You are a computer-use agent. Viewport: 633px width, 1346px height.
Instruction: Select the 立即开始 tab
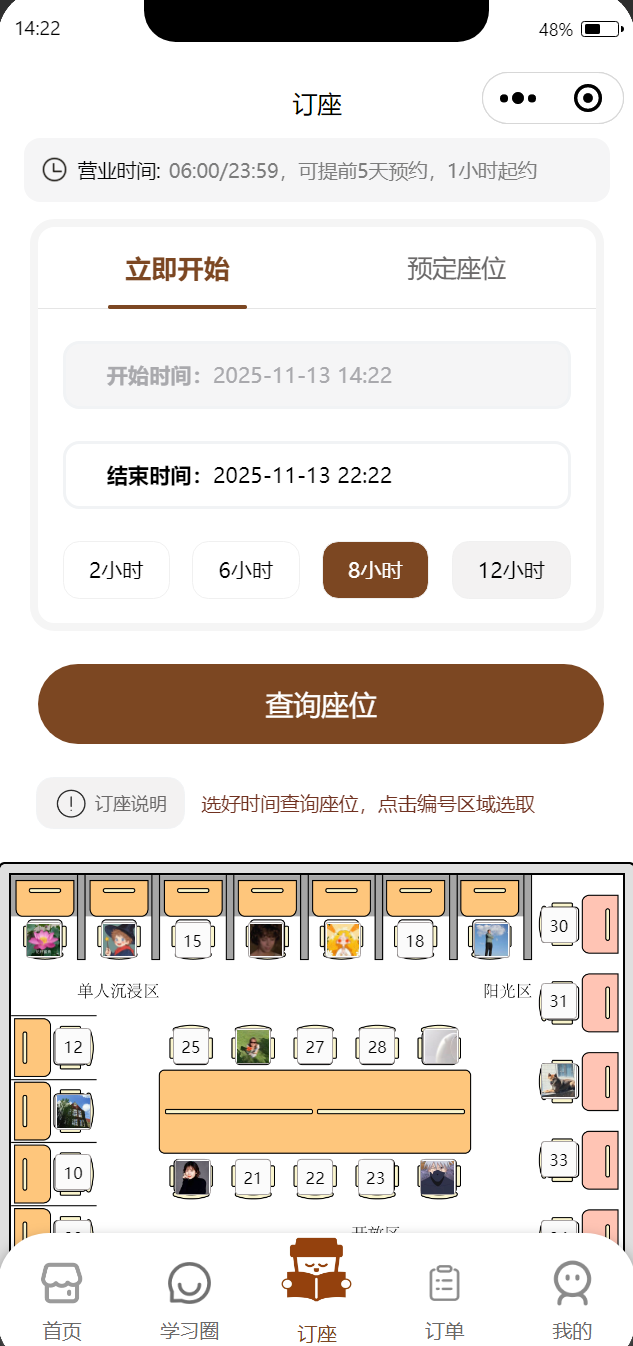click(177, 269)
